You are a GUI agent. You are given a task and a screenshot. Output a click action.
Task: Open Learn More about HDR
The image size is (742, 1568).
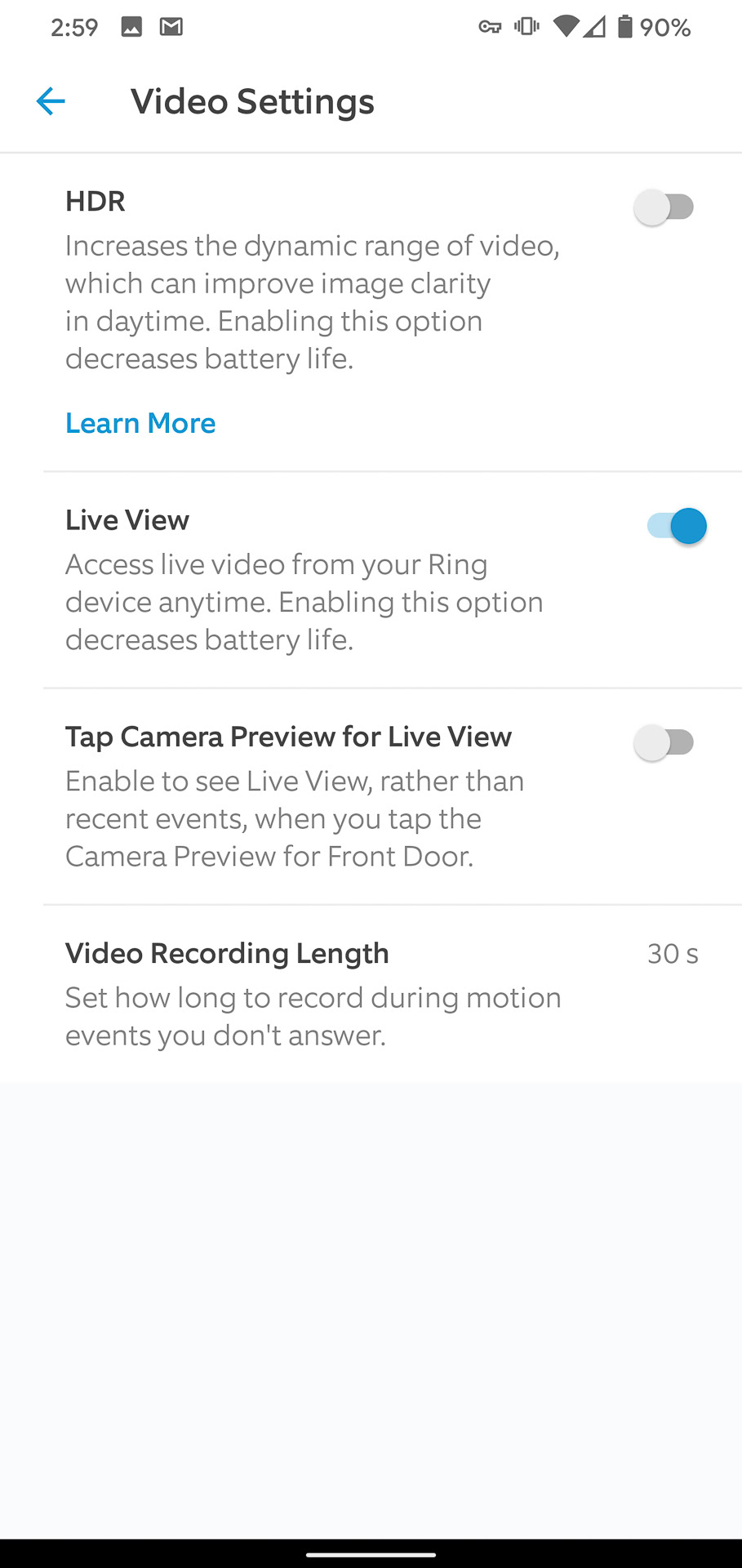click(140, 423)
